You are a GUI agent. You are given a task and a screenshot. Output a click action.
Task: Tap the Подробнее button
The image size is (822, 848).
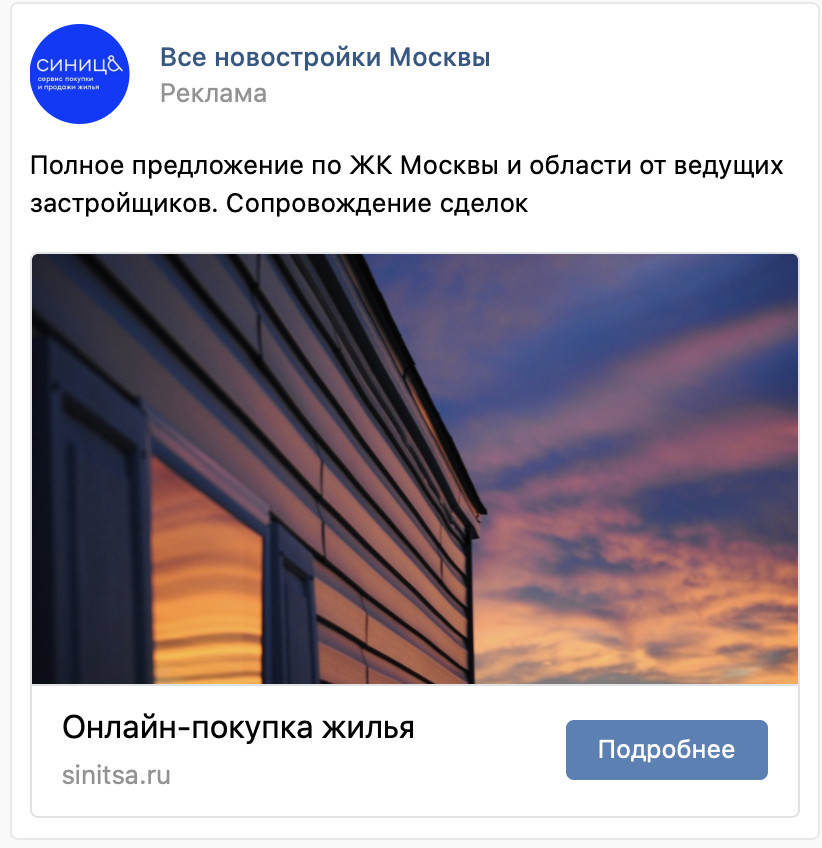tap(666, 750)
